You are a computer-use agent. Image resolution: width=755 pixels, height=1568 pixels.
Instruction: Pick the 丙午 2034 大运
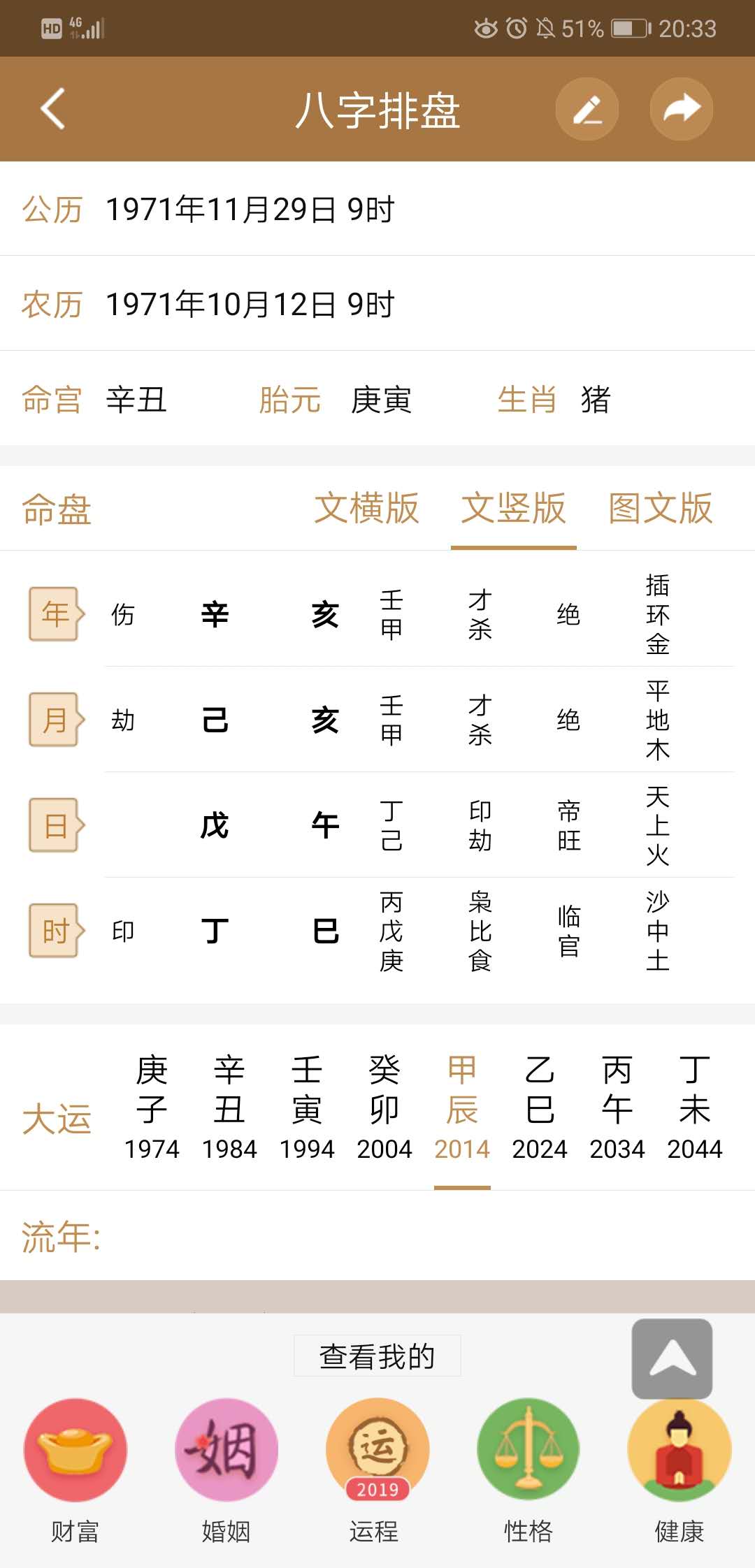(x=617, y=1108)
